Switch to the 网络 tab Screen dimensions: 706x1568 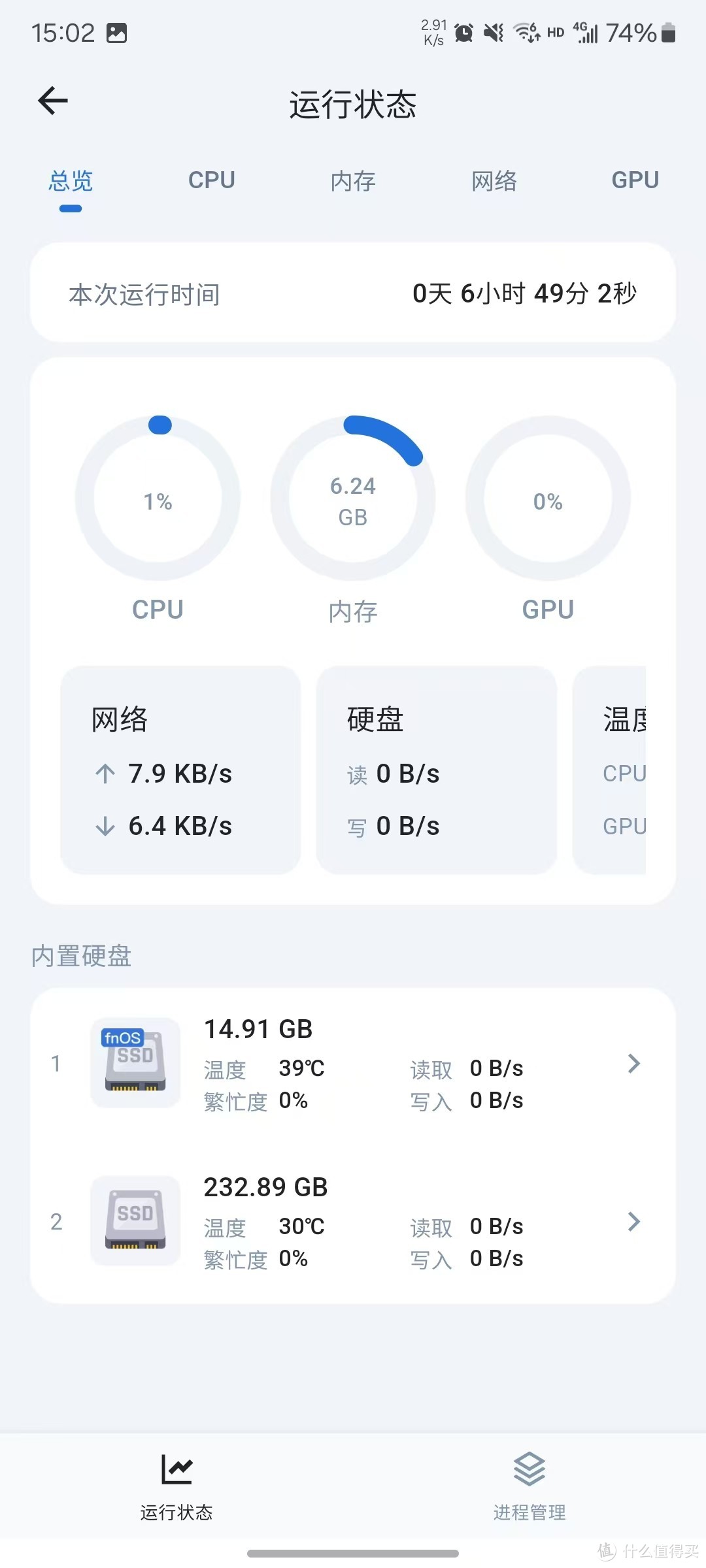coord(495,181)
